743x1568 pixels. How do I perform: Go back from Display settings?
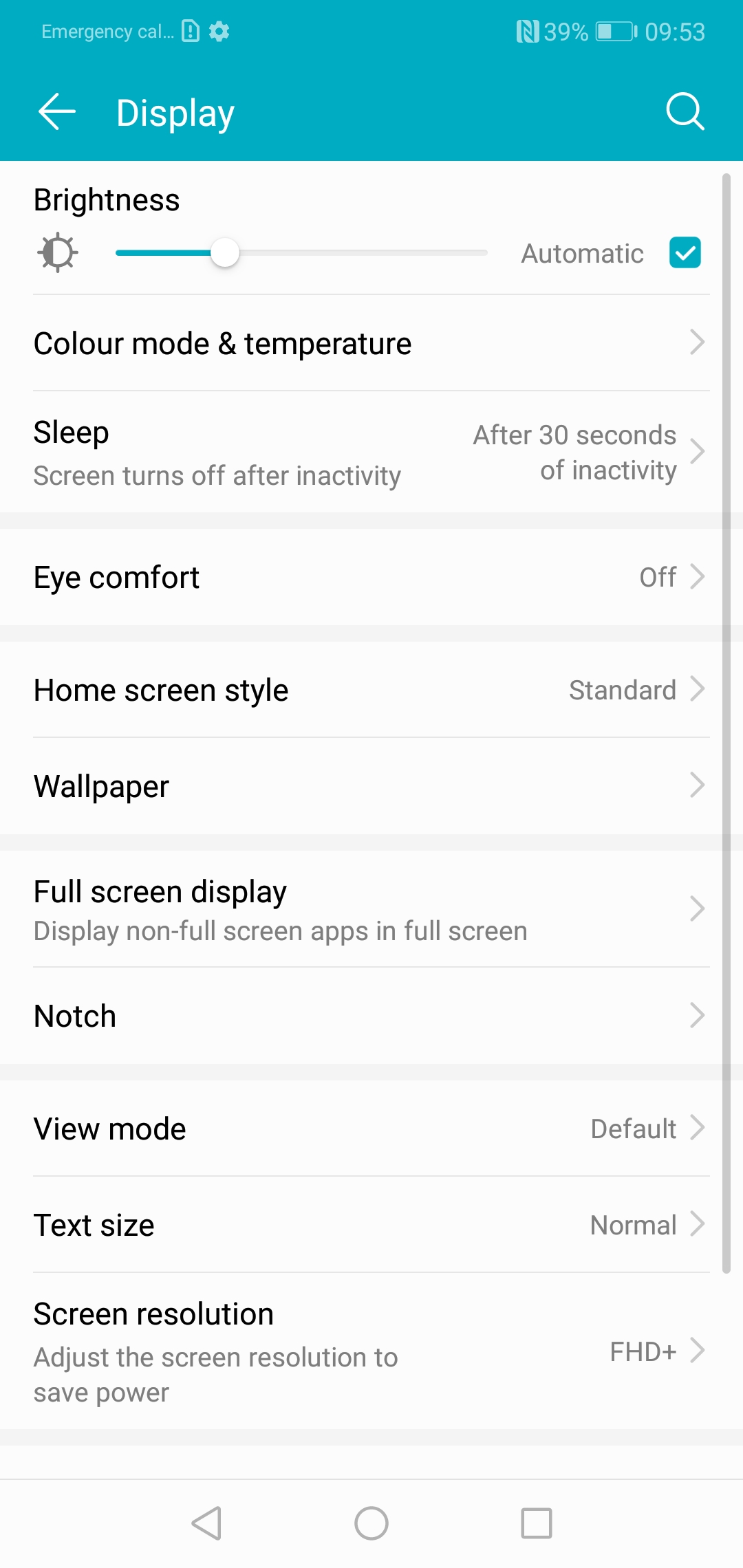pos(57,112)
